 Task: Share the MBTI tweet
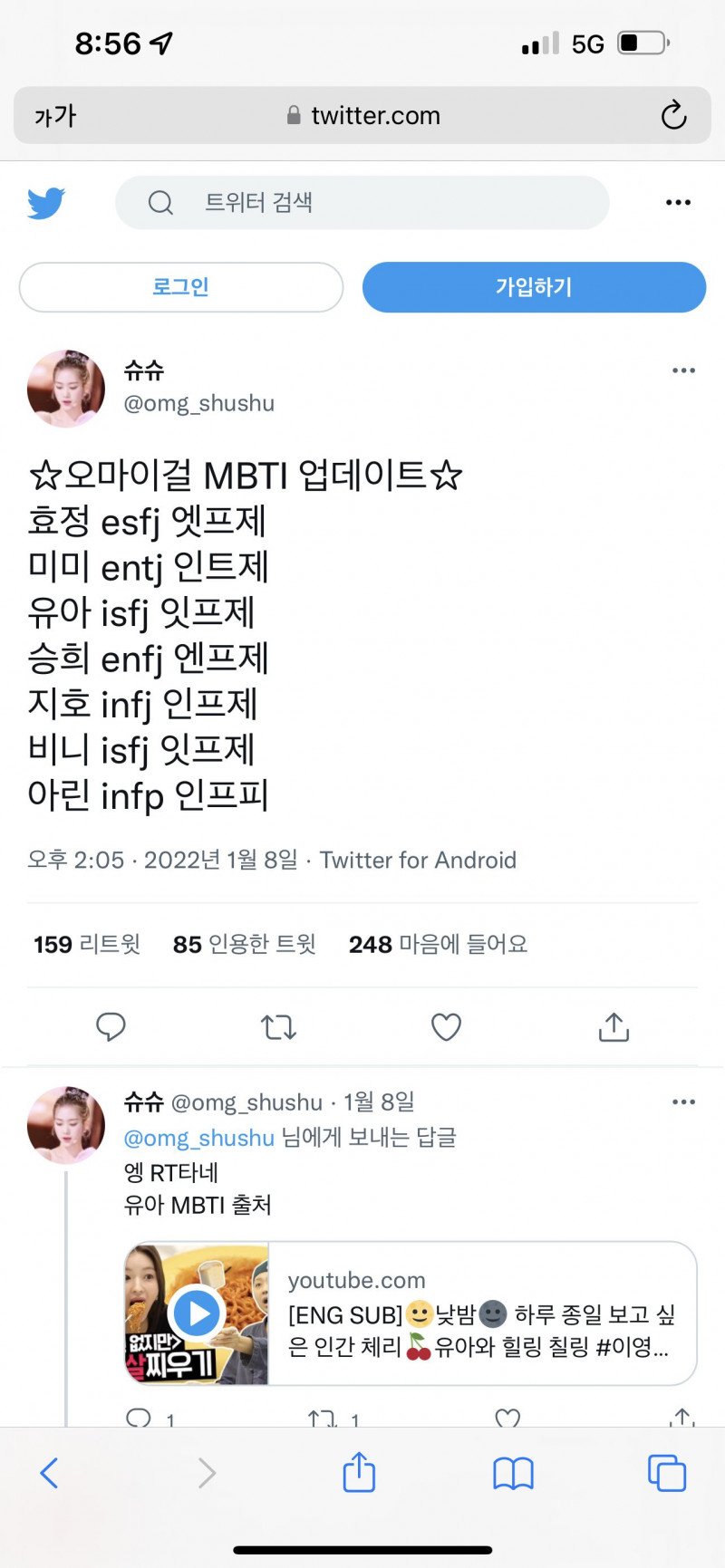[x=614, y=1026]
